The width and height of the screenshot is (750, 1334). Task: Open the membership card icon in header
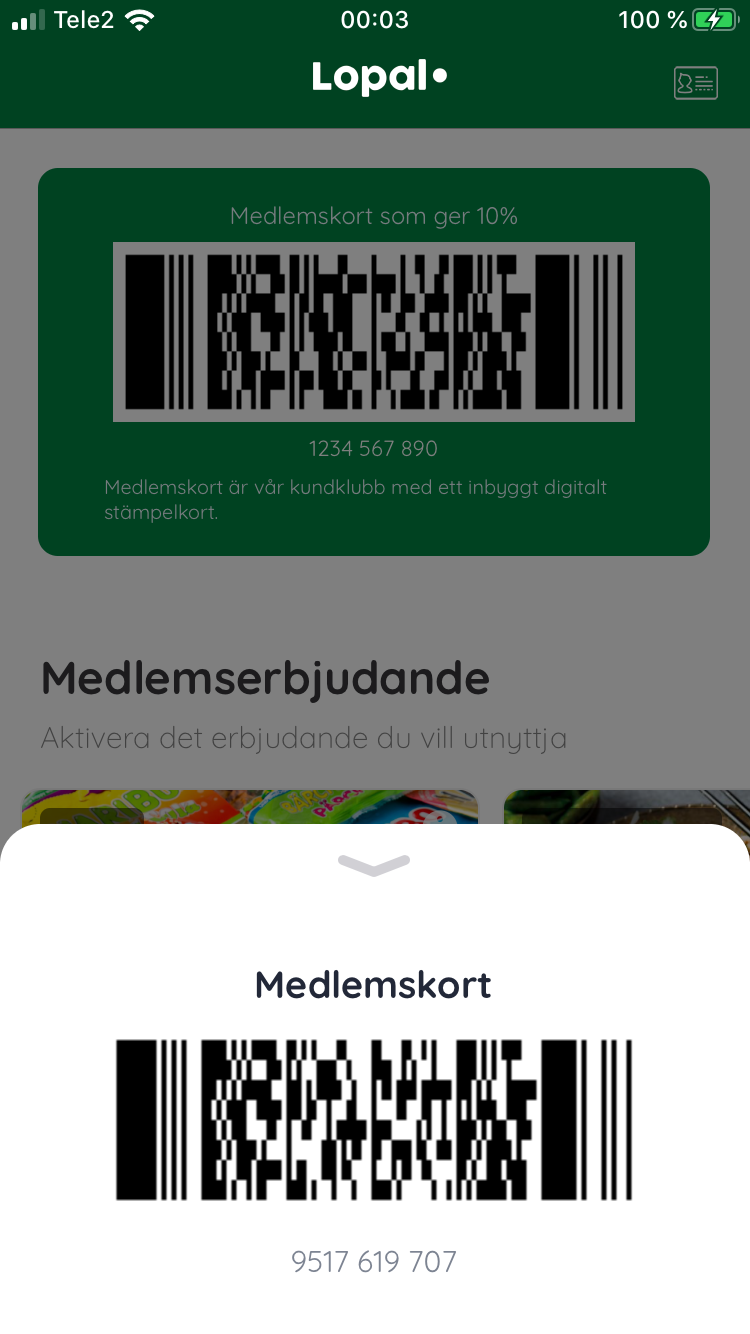click(696, 83)
